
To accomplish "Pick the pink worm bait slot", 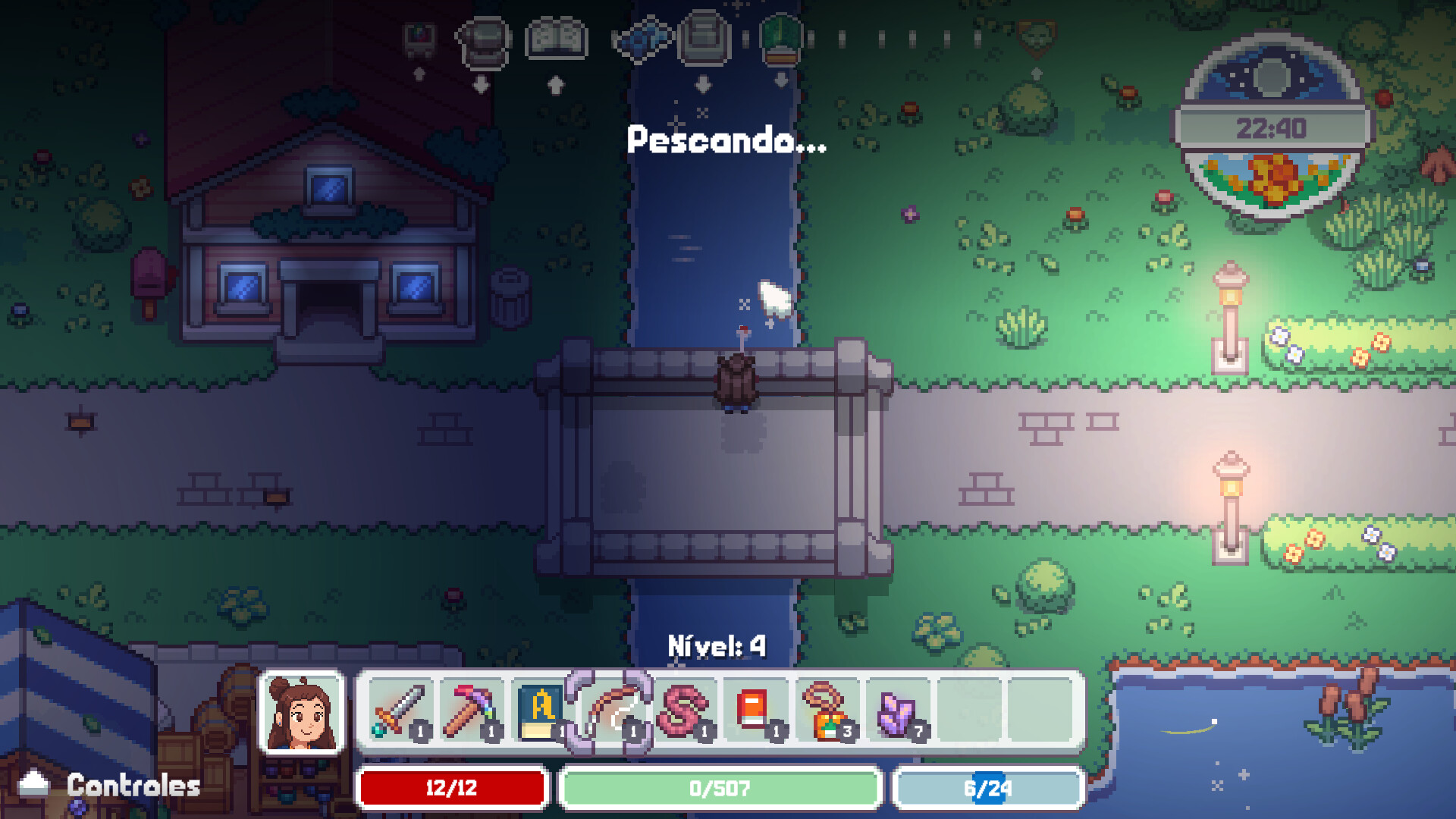I will click(682, 711).
